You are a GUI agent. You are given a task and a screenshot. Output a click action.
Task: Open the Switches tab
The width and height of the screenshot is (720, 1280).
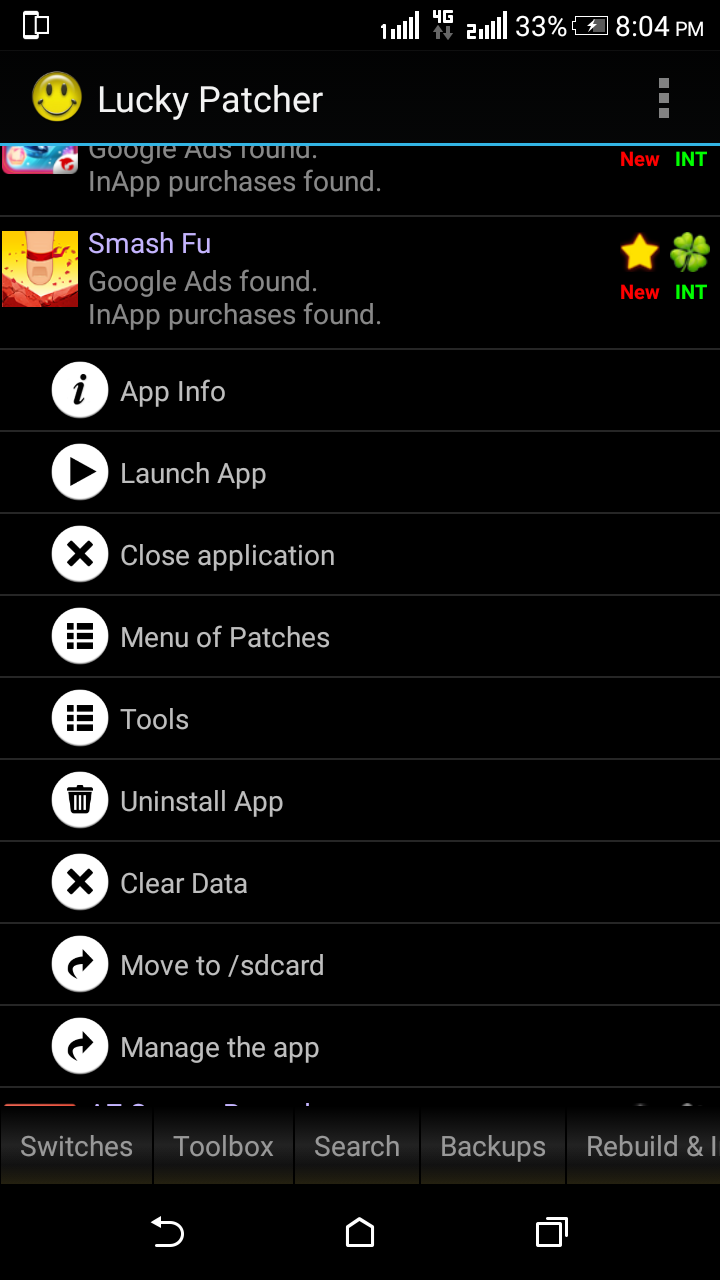point(76,1146)
